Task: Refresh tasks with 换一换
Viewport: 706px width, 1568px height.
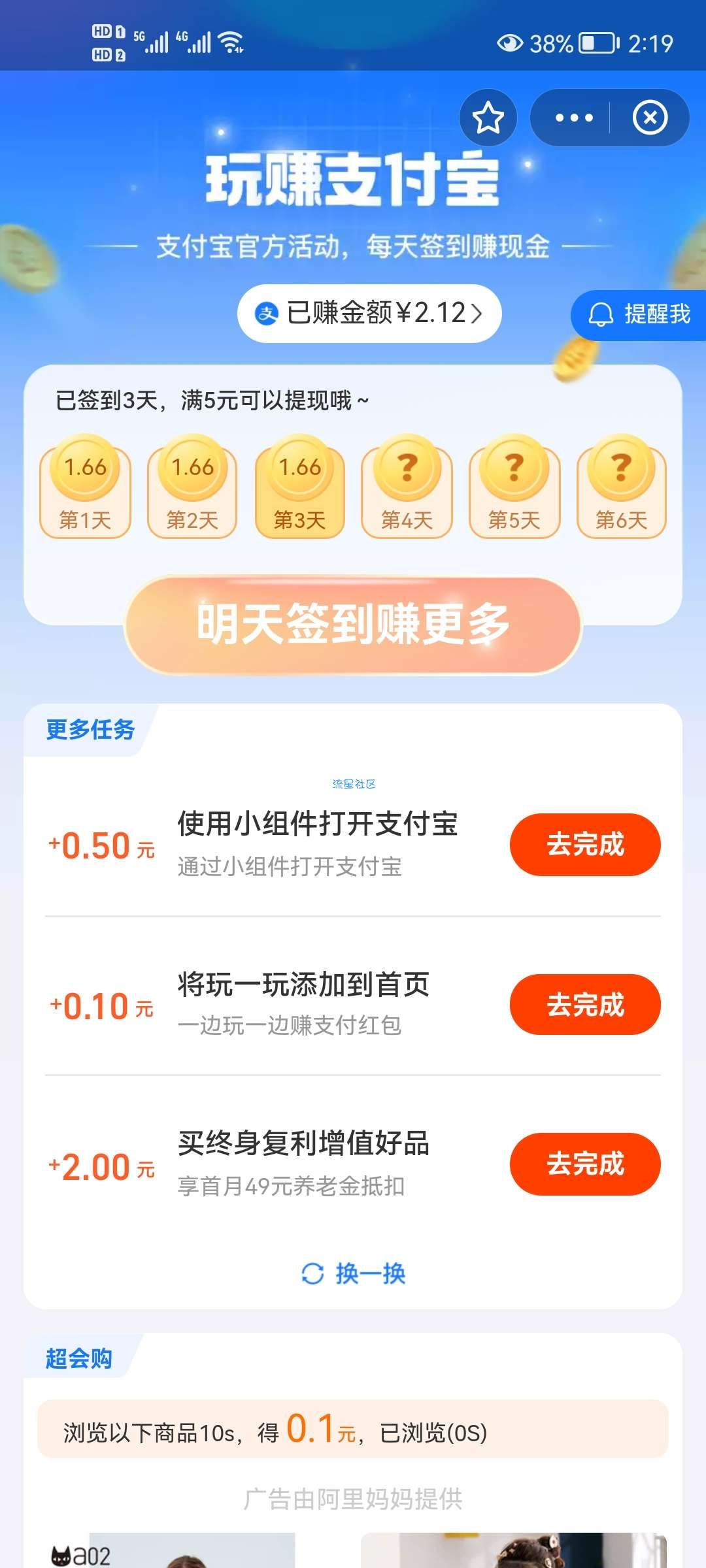Action: coord(354,1273)
